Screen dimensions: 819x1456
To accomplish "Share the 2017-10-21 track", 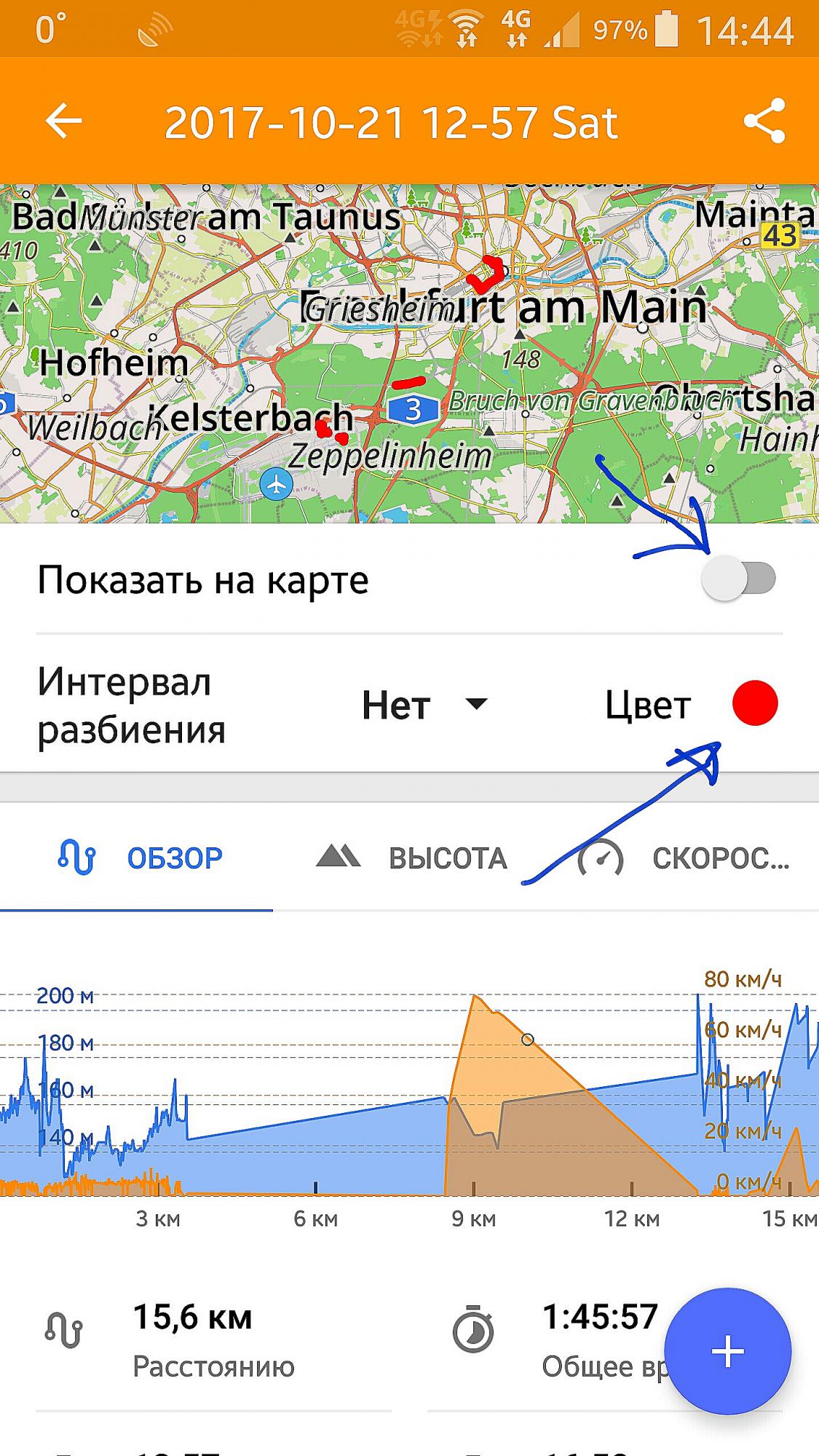I will (x=764, y=121).
